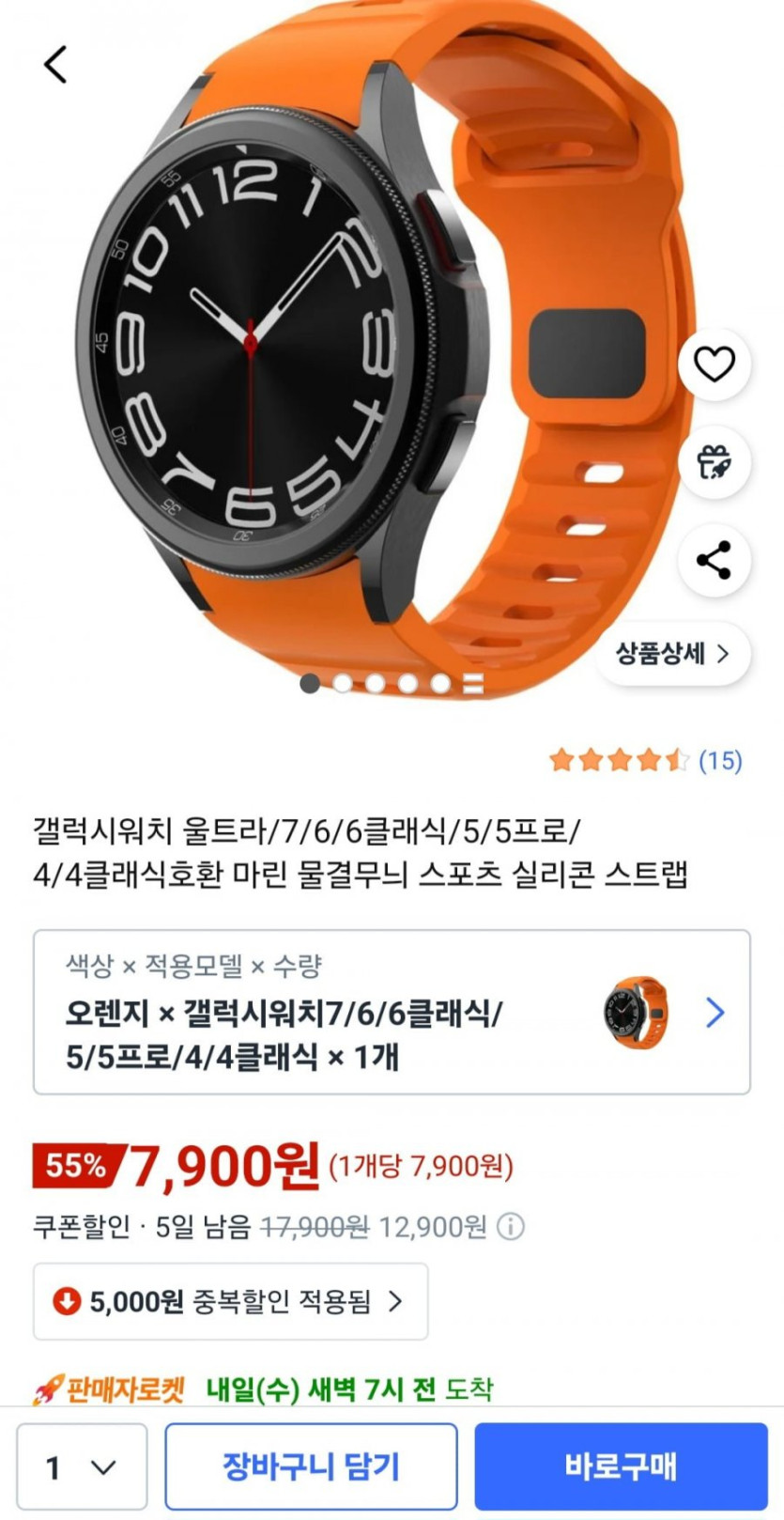Tap the info icon beside 12,900원

511,1226
